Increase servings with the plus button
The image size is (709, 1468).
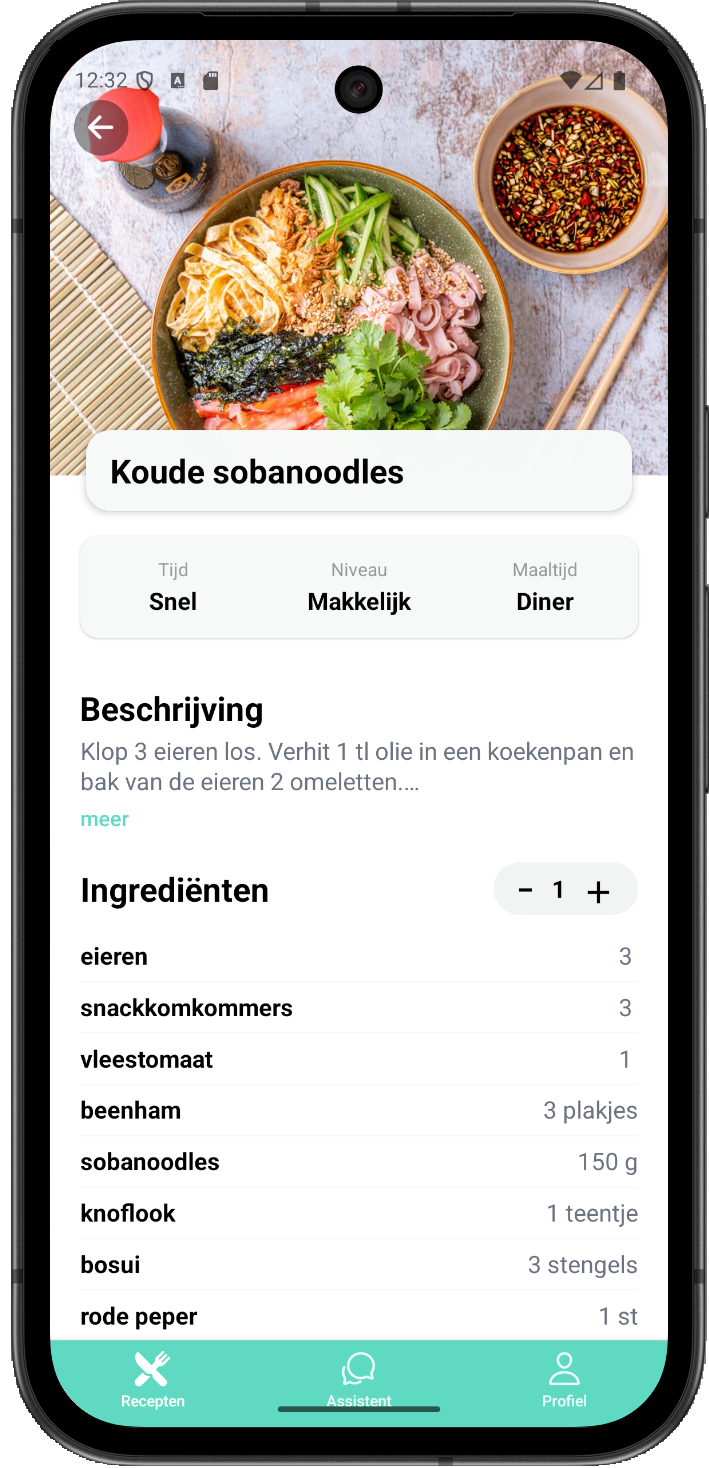[598, 892]
